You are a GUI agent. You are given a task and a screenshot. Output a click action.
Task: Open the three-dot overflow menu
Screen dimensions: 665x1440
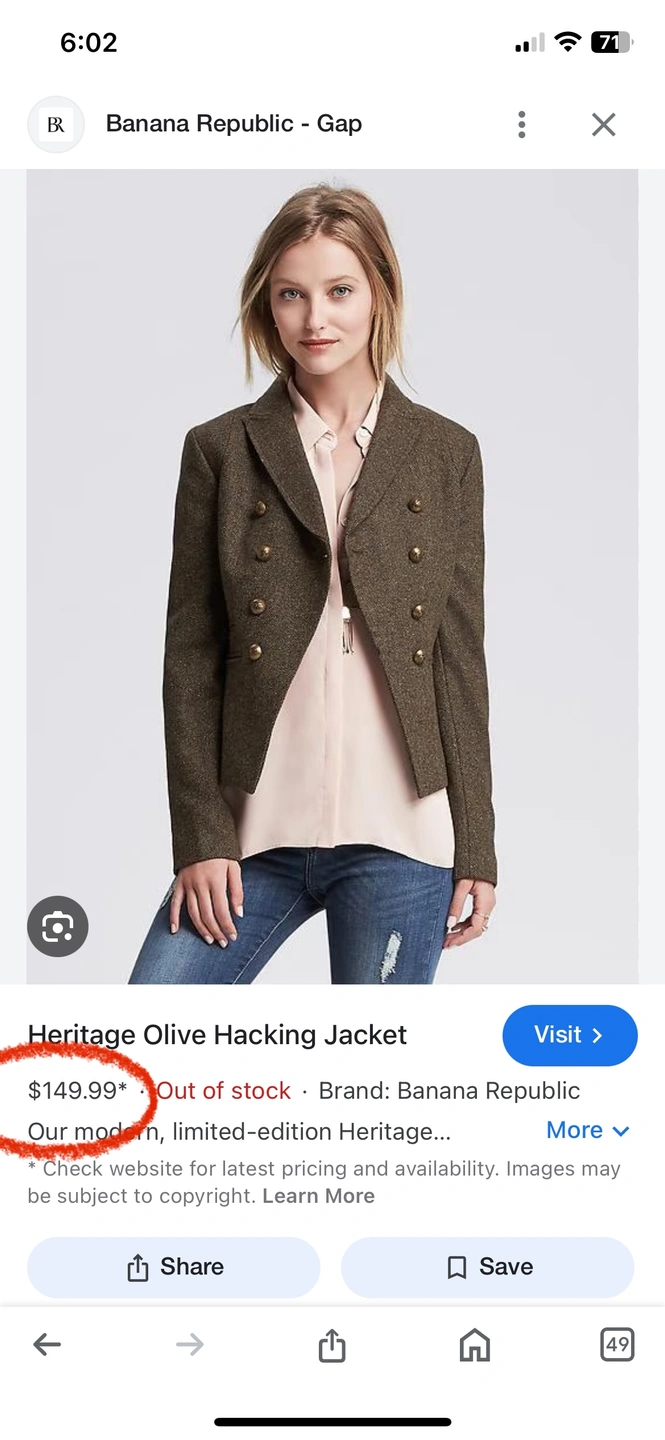tap(521, 124)
